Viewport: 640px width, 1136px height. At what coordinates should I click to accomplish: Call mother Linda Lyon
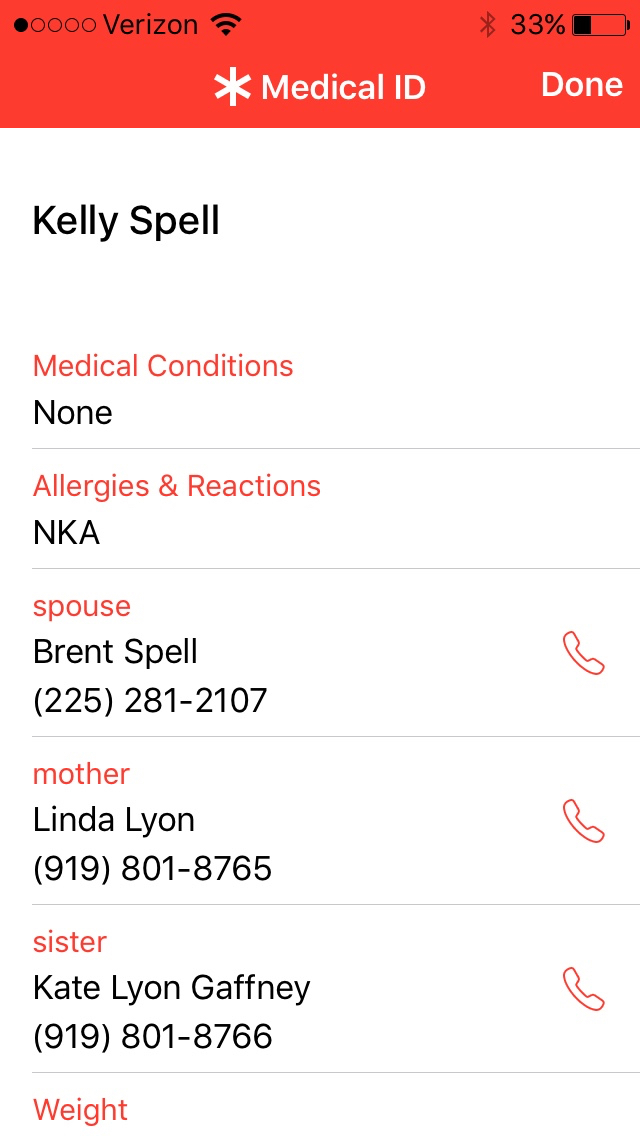pos(584,821)
